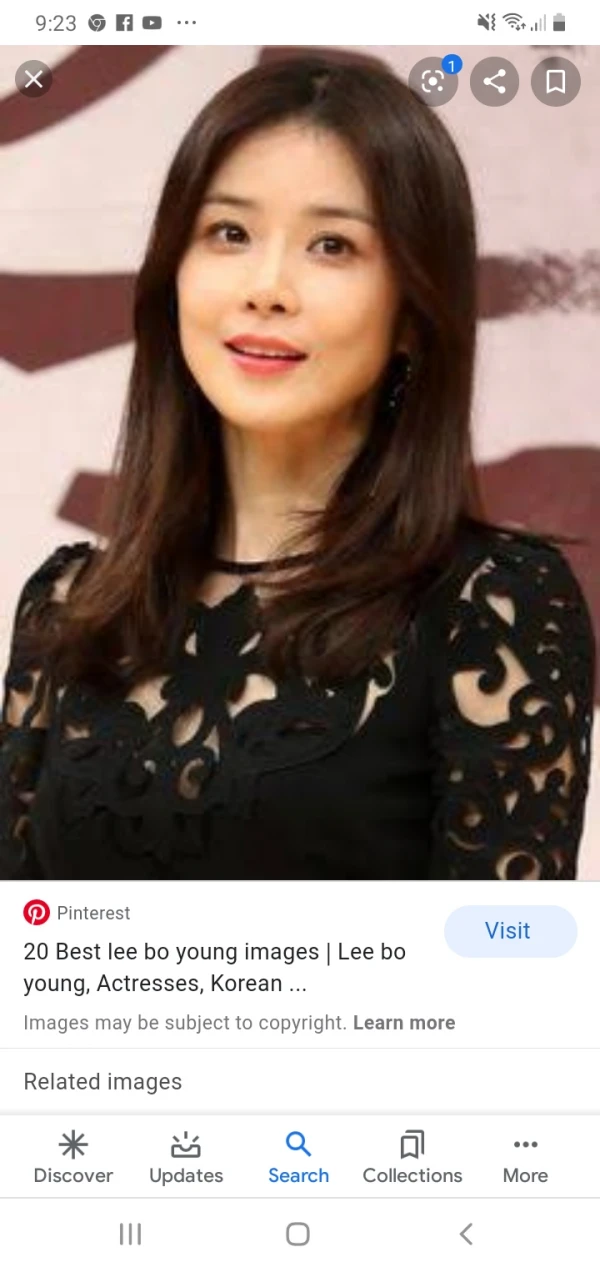The height and width of the screenshot is (1267, 600).
Task: Open the Pinterest result title
Action: click(214, 967)
